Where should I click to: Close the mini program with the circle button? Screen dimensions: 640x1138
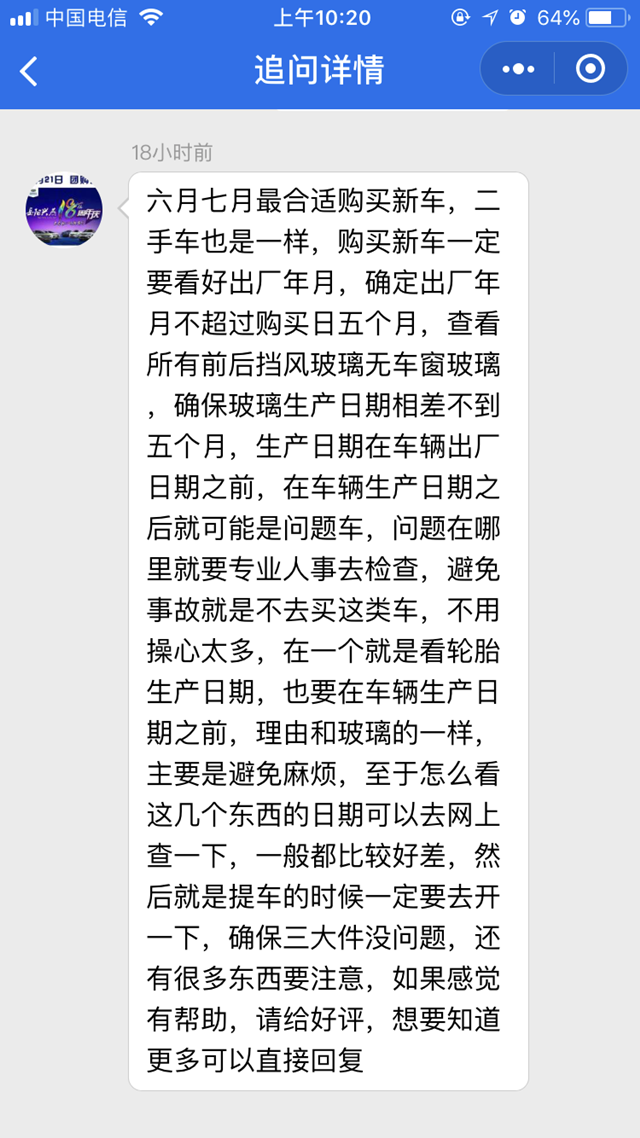coord(591,69)
